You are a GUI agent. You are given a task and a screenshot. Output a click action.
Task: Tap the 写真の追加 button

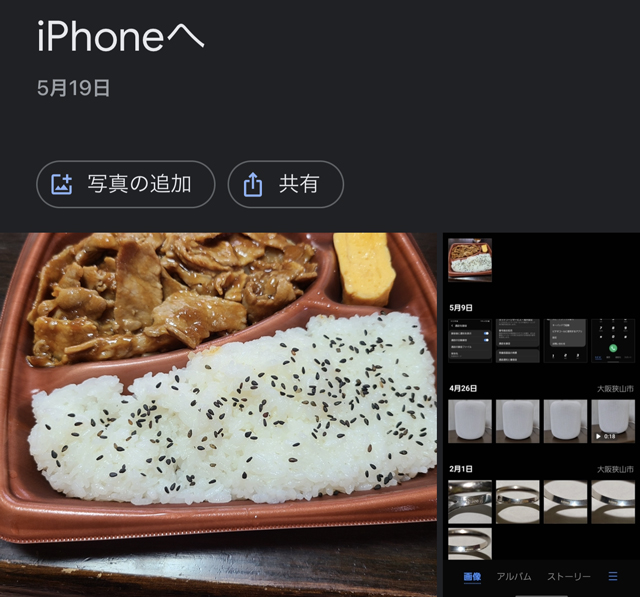pos(125,184)
